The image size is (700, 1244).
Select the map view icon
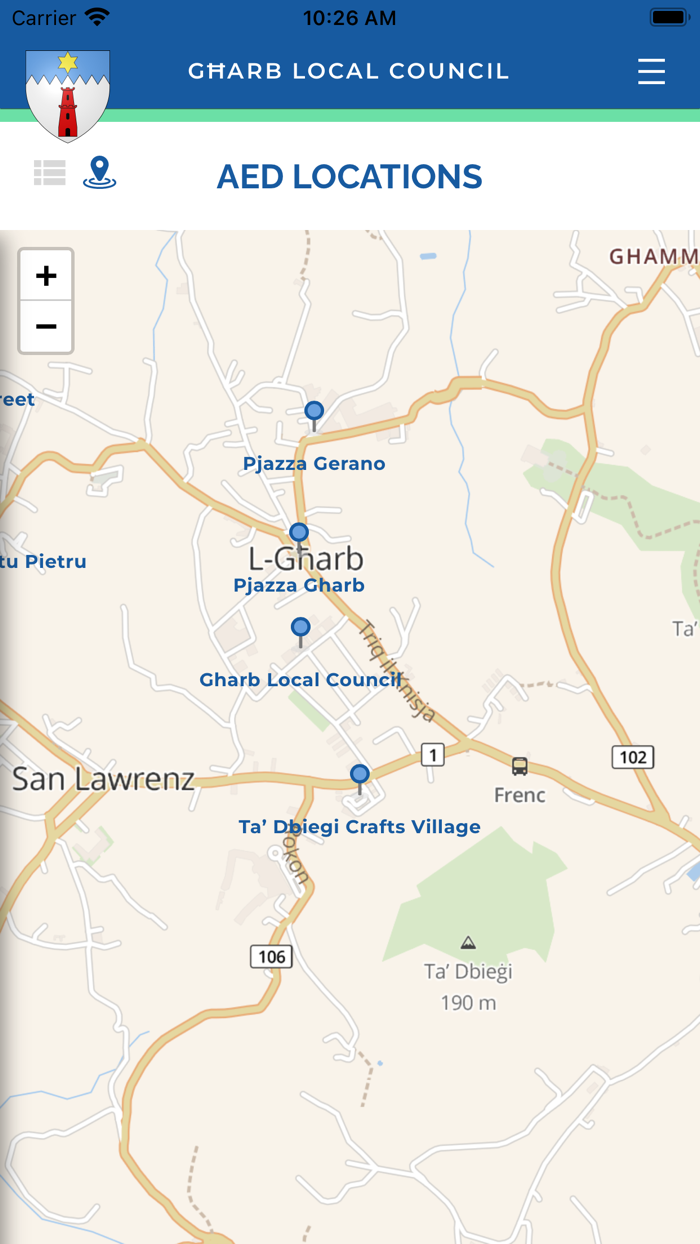[99, 173]
